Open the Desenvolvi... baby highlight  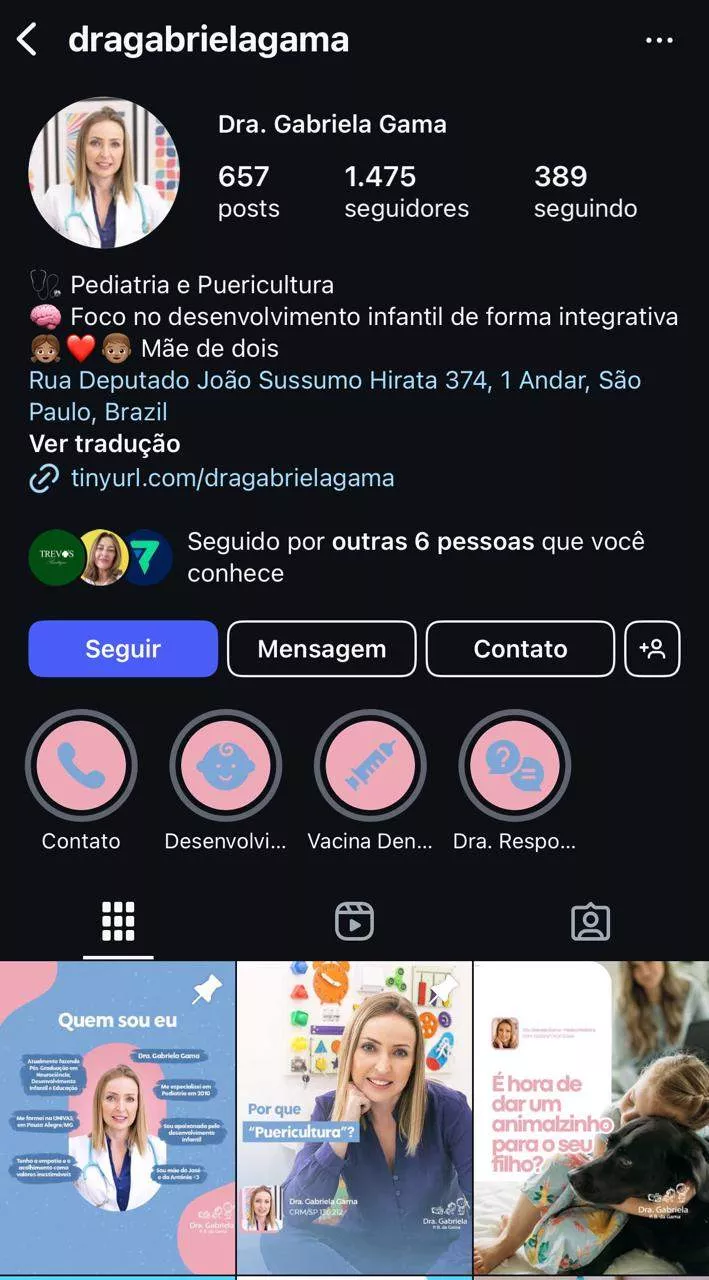tap(225, 766)
